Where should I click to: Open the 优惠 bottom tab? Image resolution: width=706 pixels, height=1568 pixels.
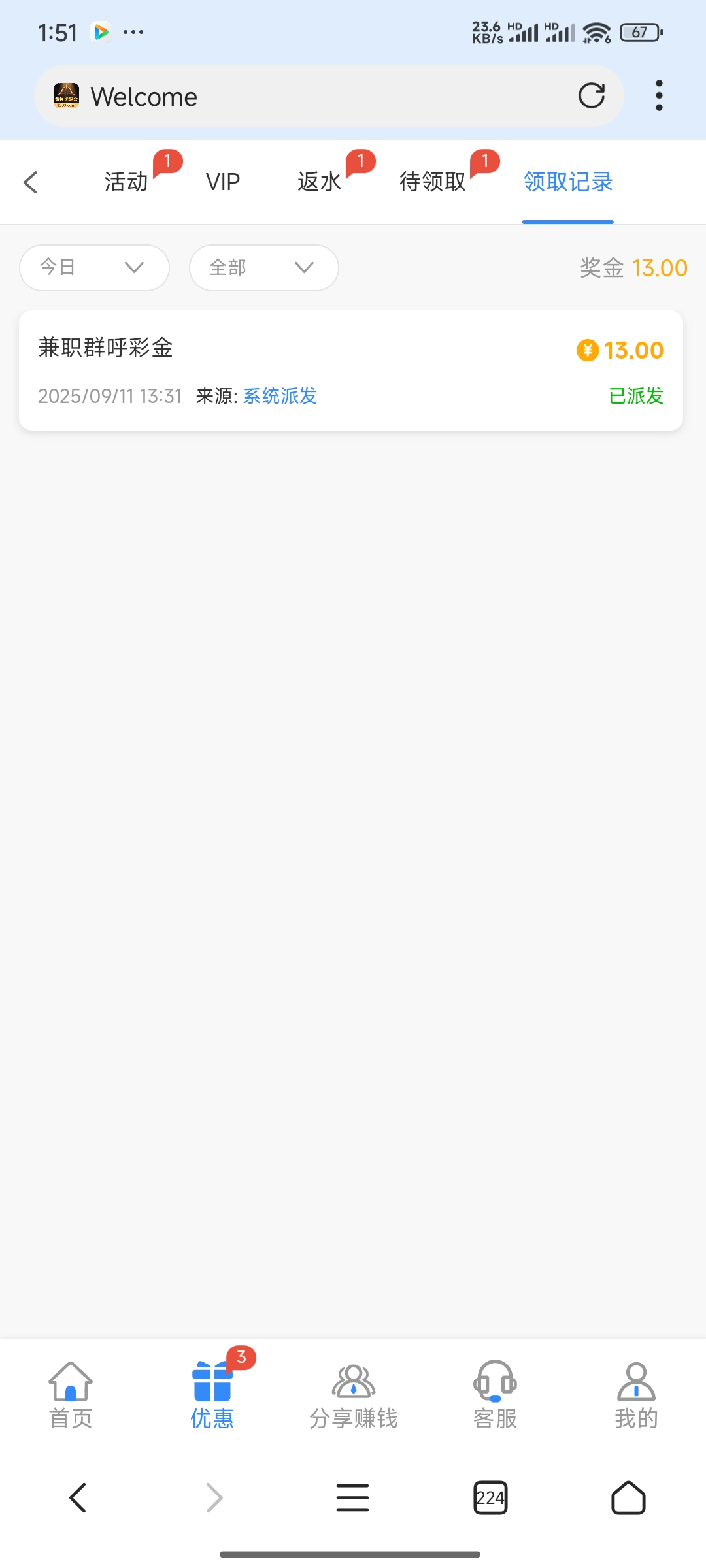[x=212, y=1395]
